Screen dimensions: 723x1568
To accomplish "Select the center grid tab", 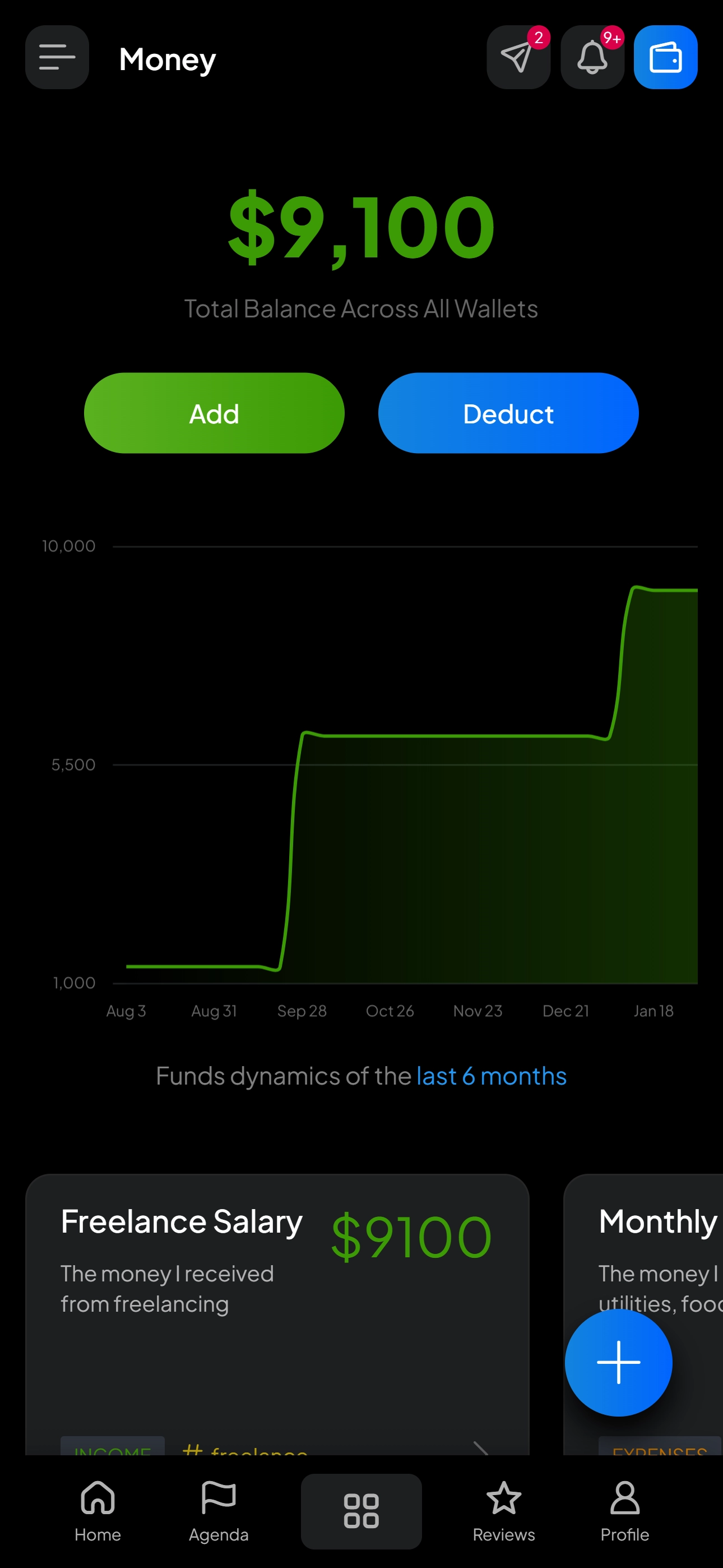I will click(361, 1511).
